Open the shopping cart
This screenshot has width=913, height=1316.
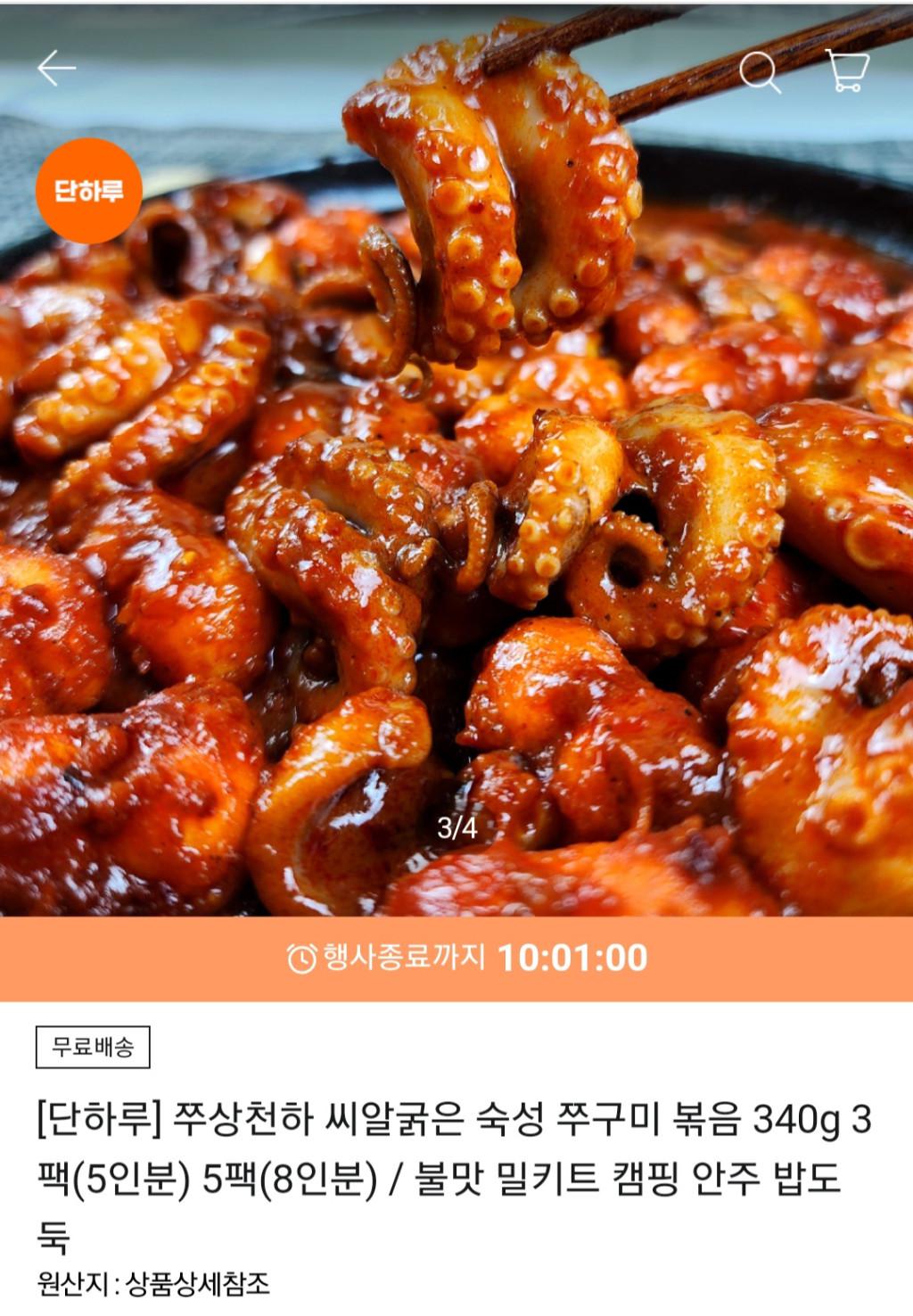[847, 70]
